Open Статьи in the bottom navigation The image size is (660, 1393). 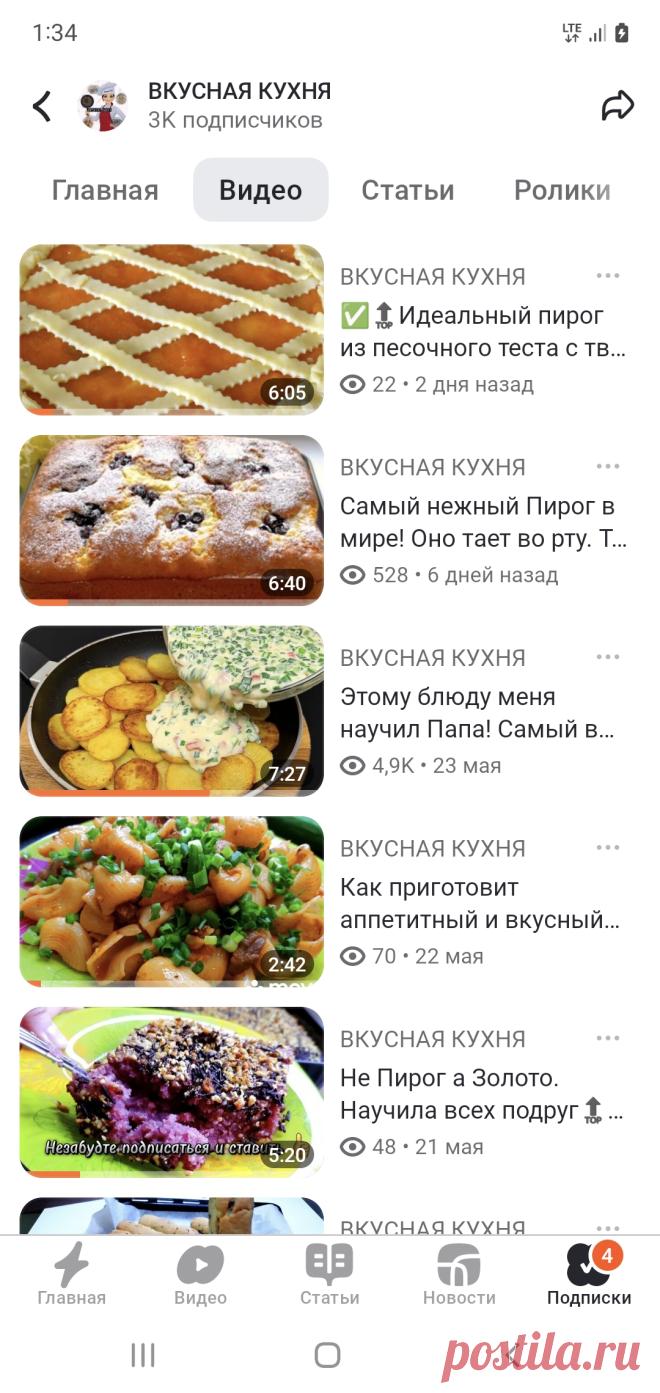(x=330, y=1276)
